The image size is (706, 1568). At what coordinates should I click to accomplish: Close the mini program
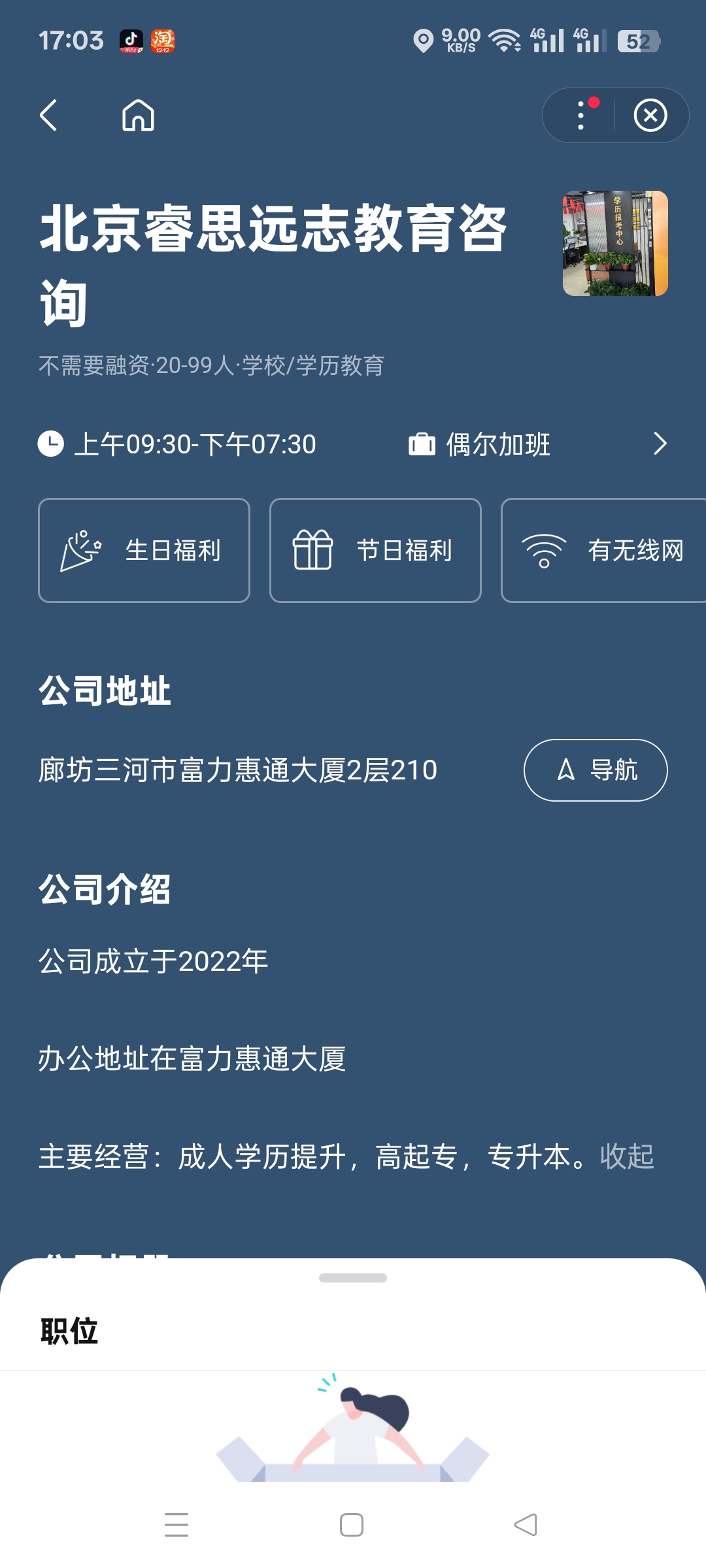(x=650, y=116)
